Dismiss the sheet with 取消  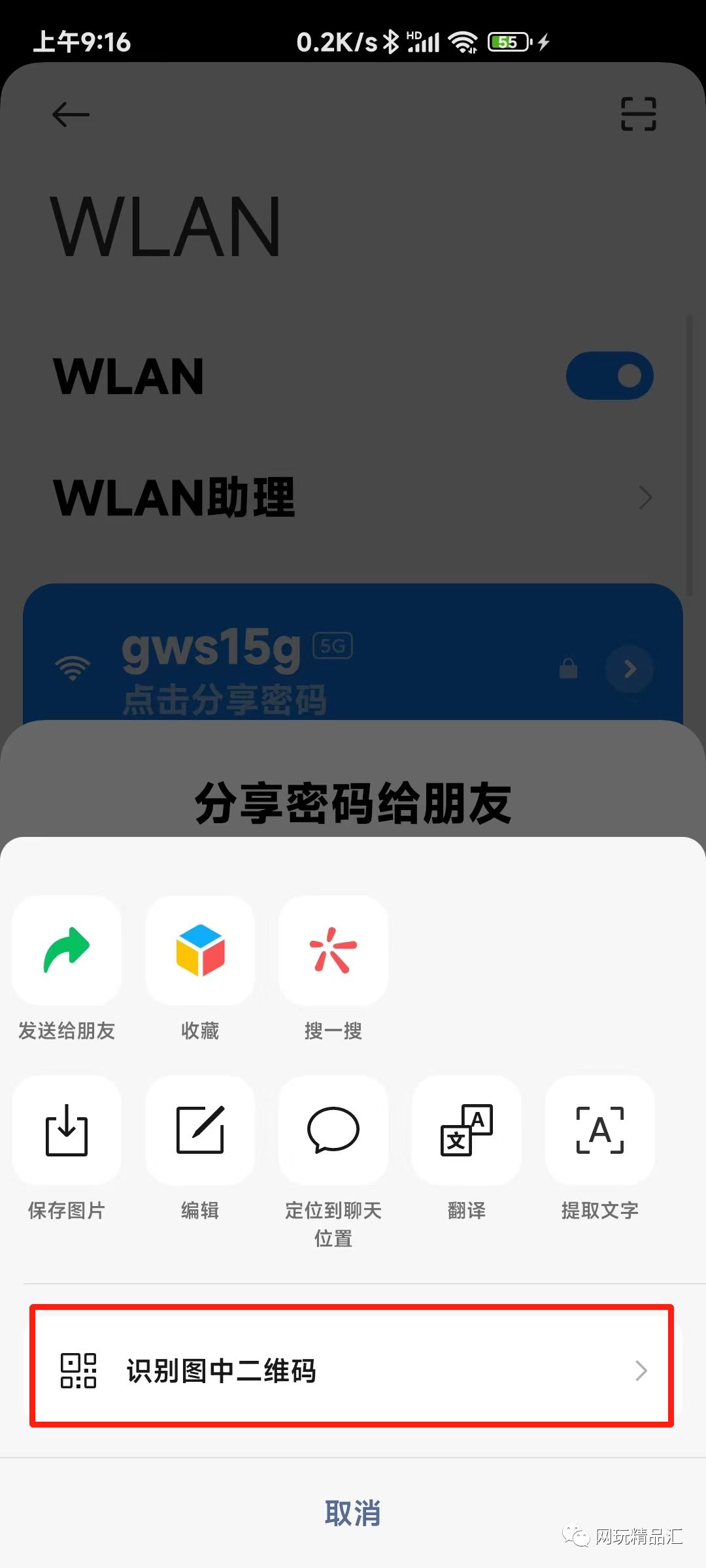tap(353, 1512)
